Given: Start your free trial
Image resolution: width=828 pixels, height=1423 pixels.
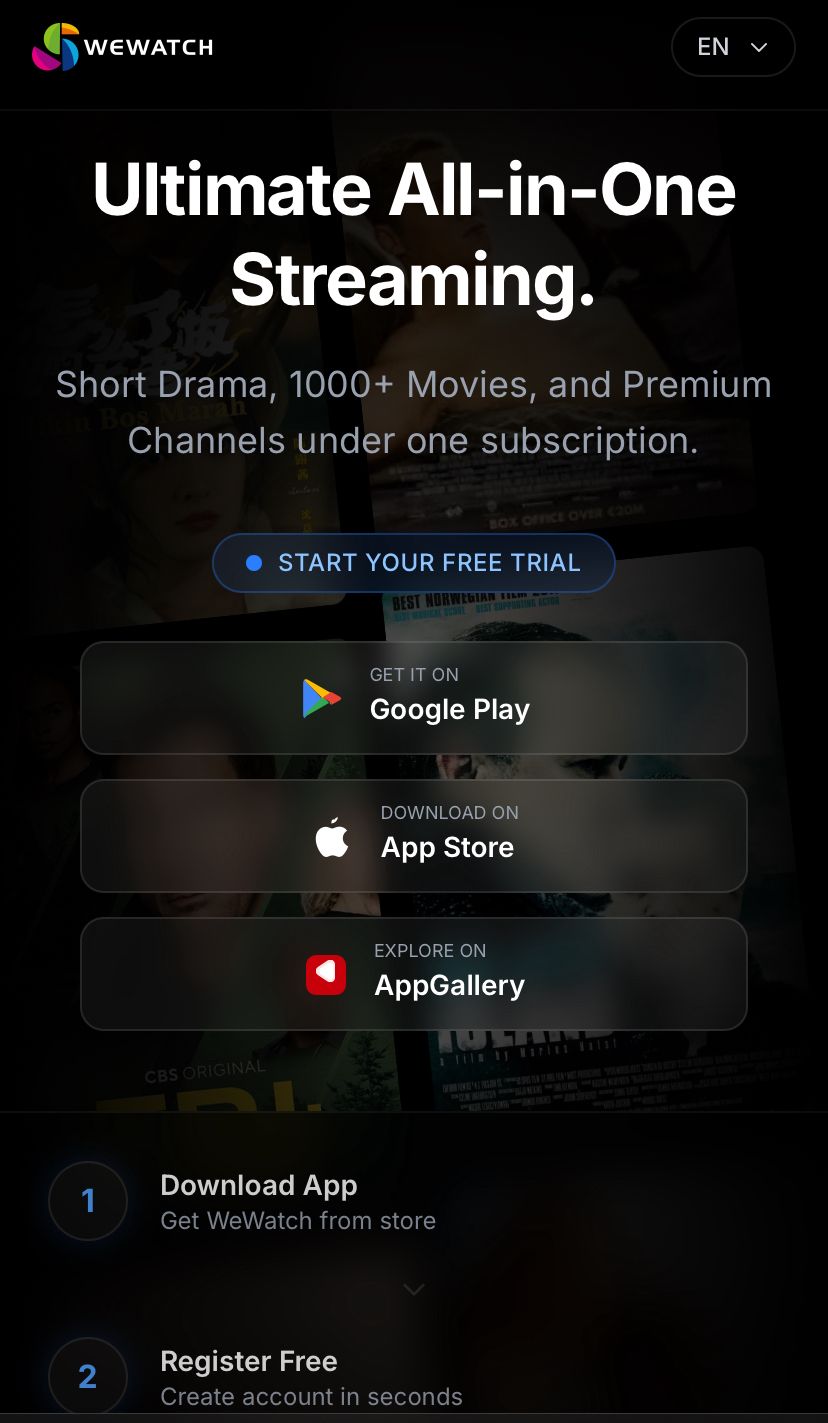Looking at the screenshot, I should click(x=414, y=563).
